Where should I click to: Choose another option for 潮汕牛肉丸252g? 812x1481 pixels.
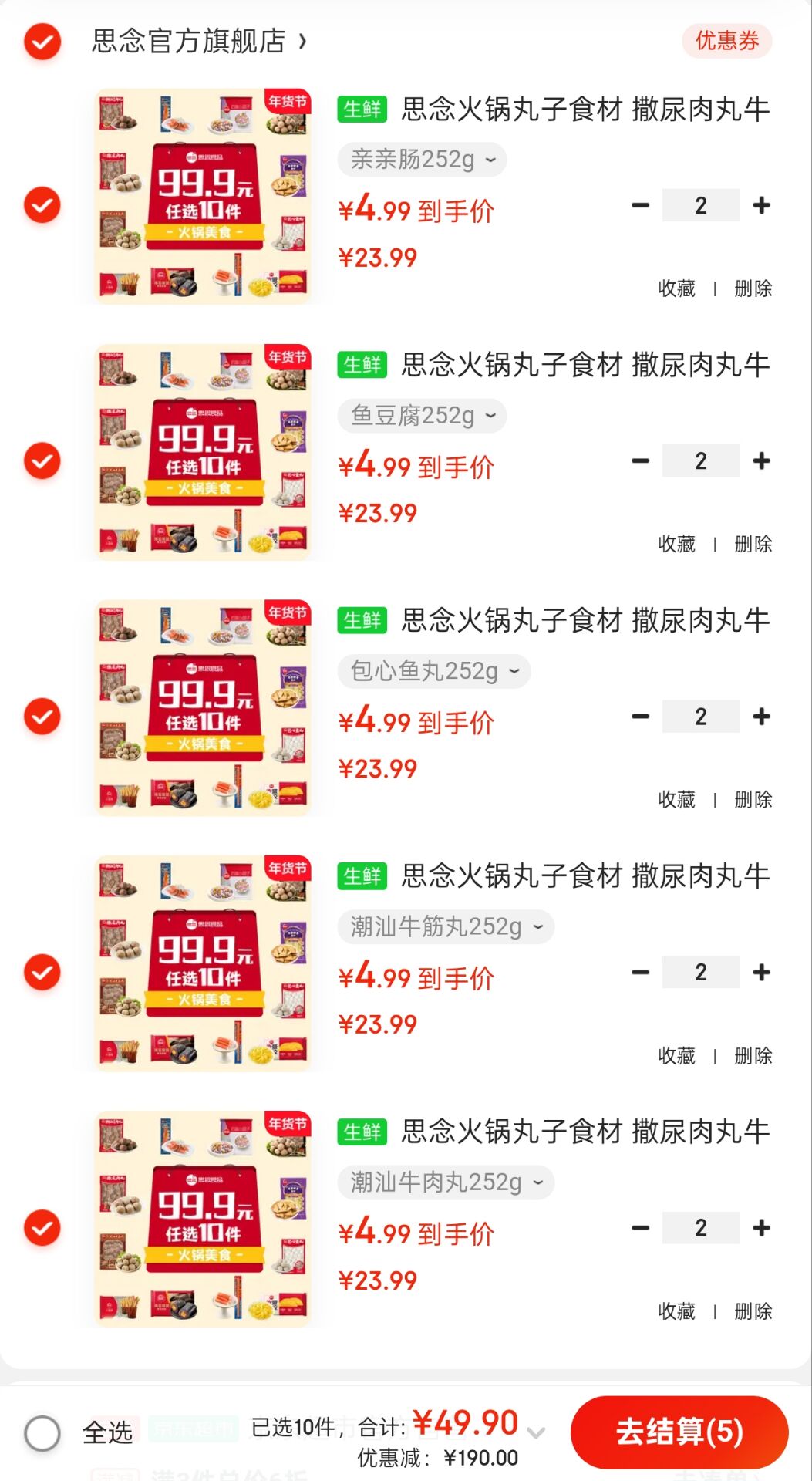click(446, 1182)
